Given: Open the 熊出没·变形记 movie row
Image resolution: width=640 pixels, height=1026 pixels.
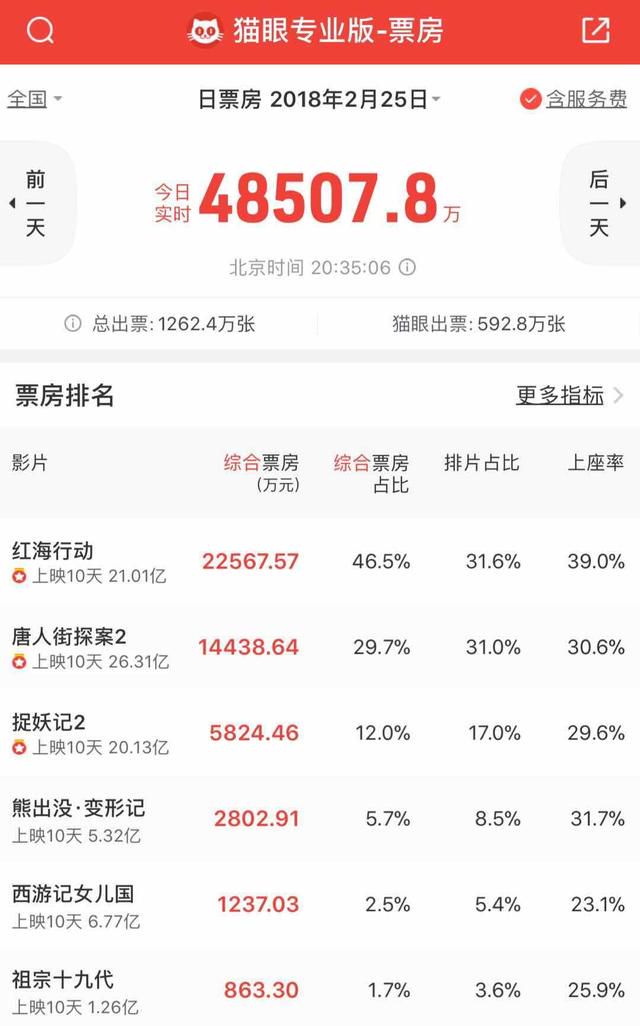Looking at the screenshot, I should pyautogui.click(x=320, y=819).
